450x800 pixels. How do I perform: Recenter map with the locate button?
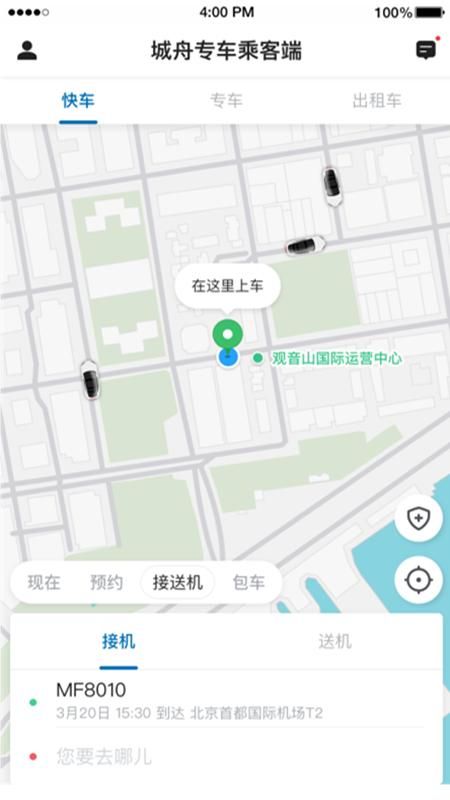point(418,580)
